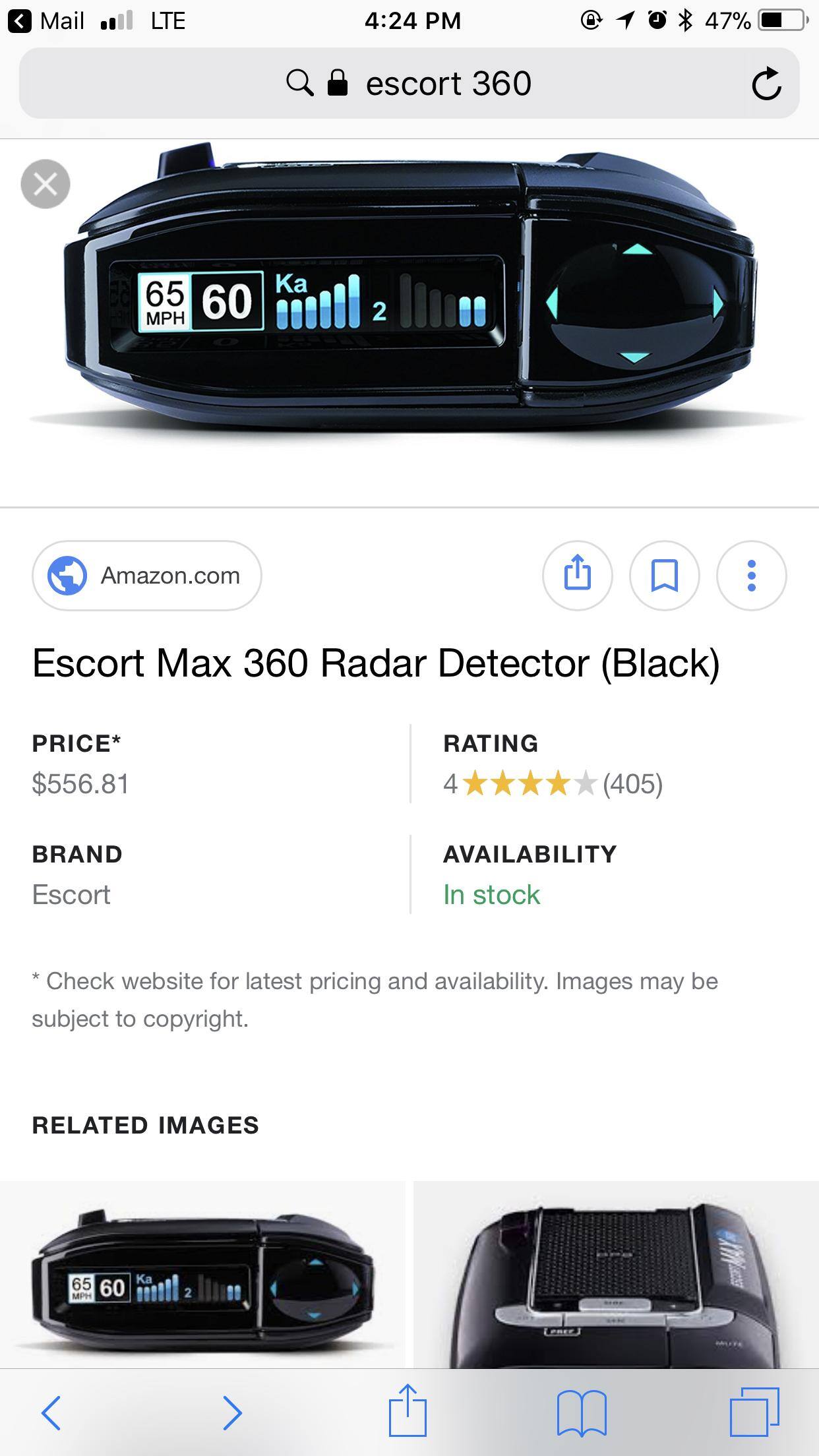Image resolution: width=819 pixels, height=1456 pixels.
Task: Tap the padlock icon in the search field
Action: pyautogui.click(x=337, y=82)
